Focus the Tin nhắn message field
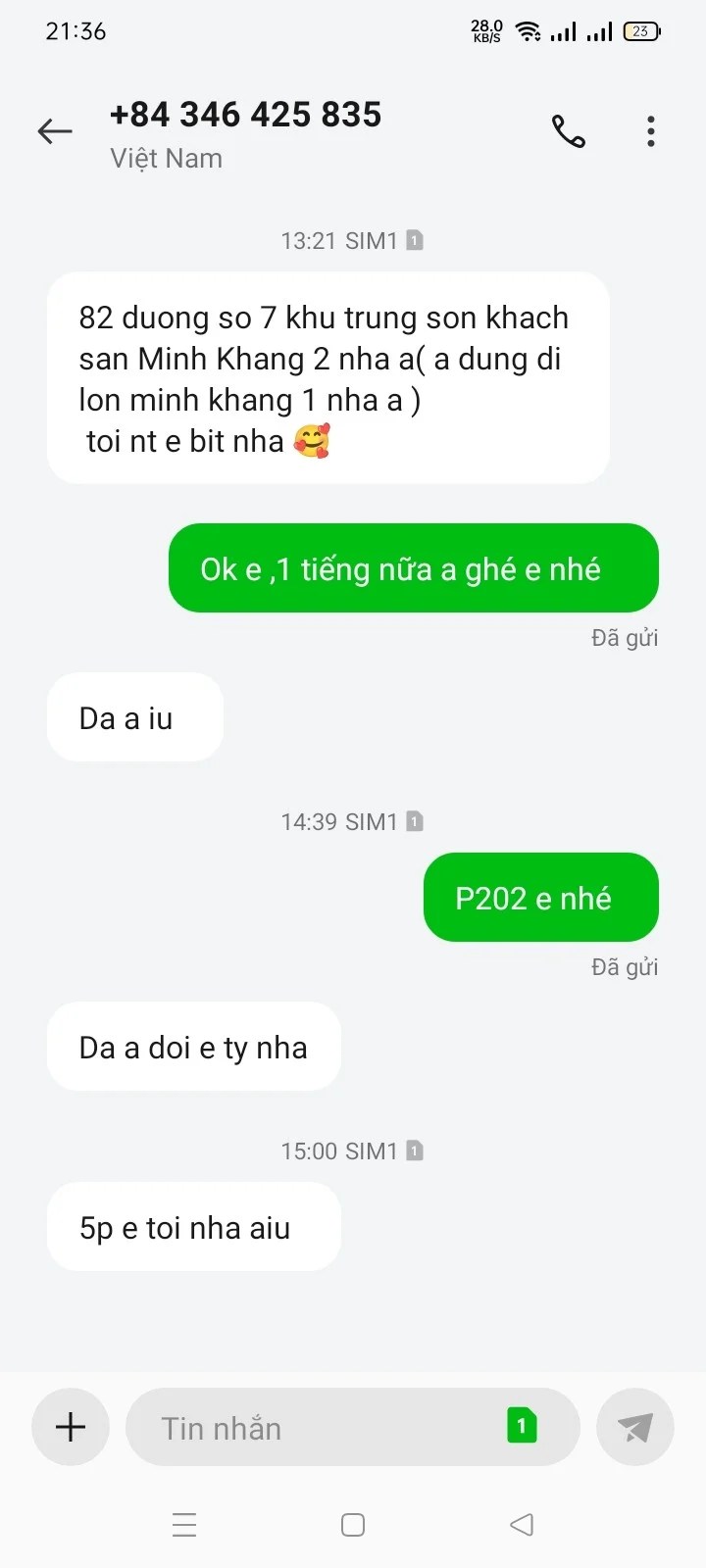 click(314, 1428)
